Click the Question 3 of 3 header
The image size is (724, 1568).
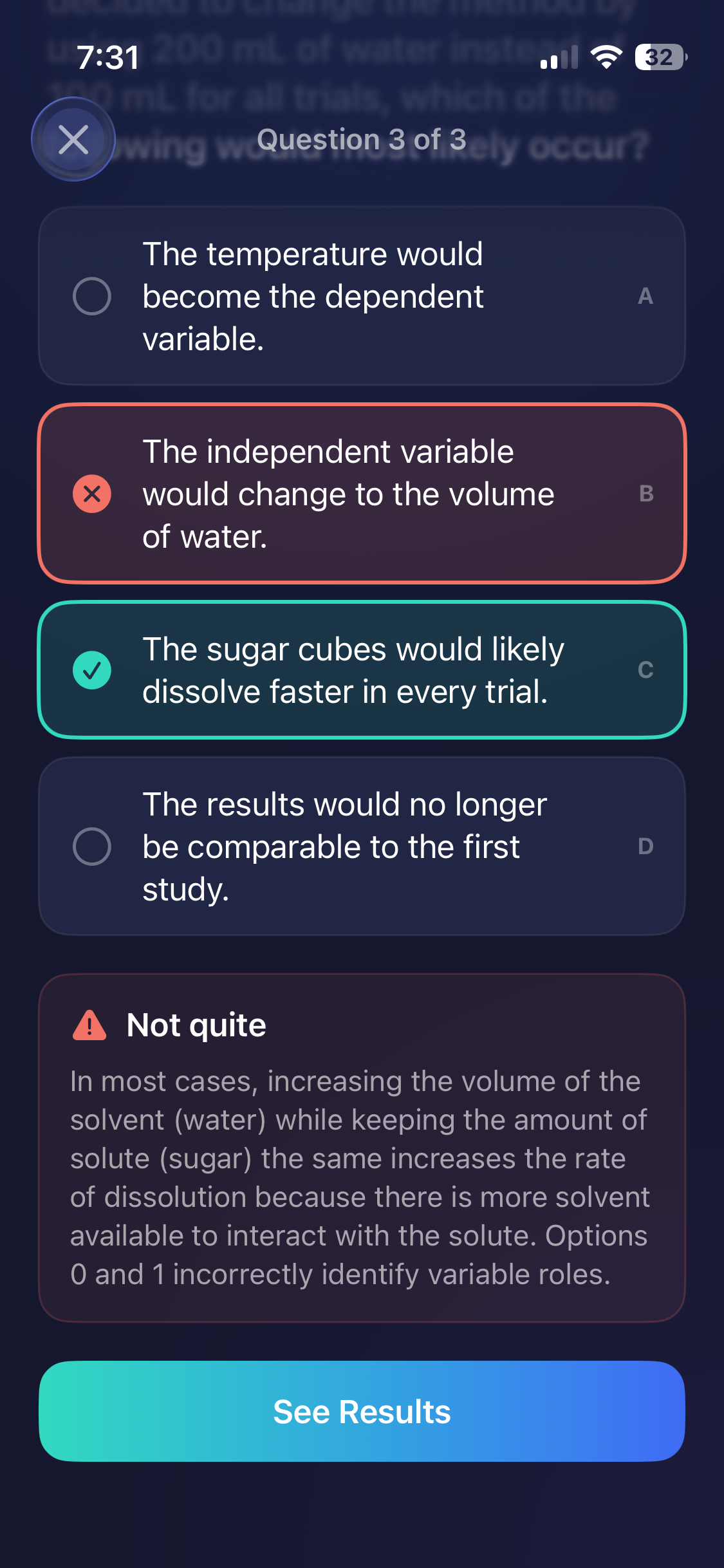point(362,138)
